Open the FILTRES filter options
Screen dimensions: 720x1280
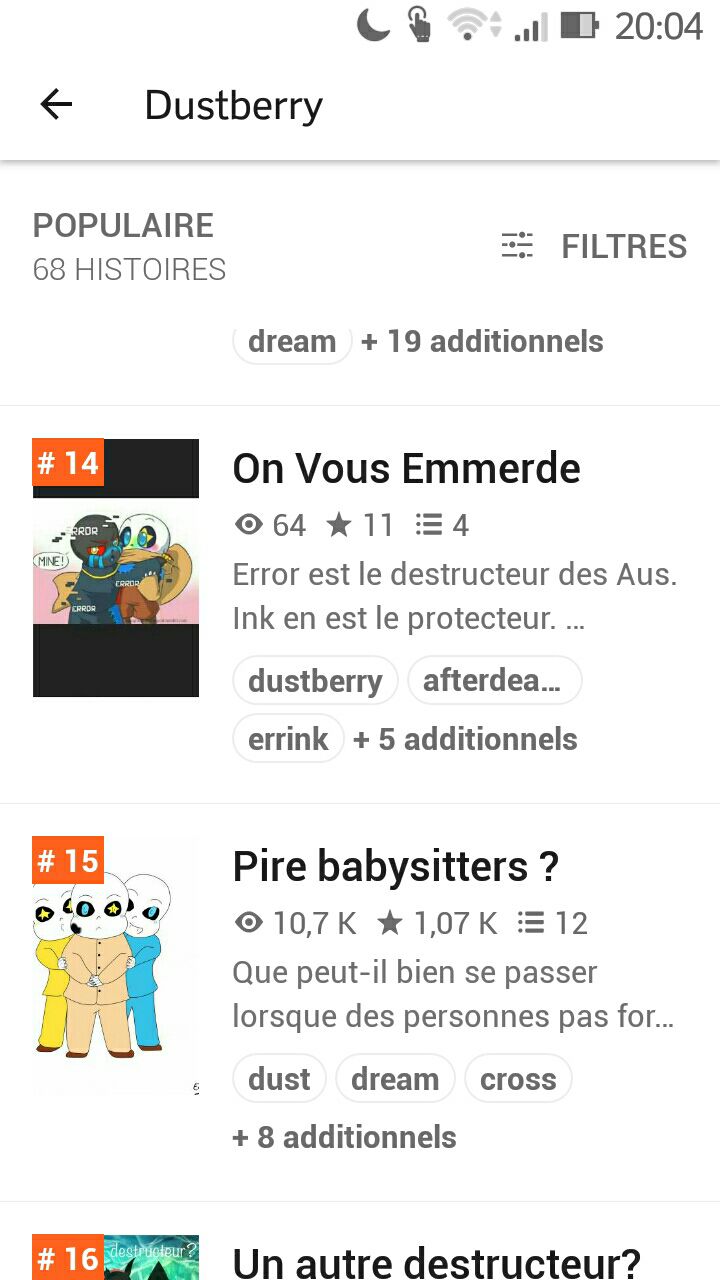tap(594, 246)
